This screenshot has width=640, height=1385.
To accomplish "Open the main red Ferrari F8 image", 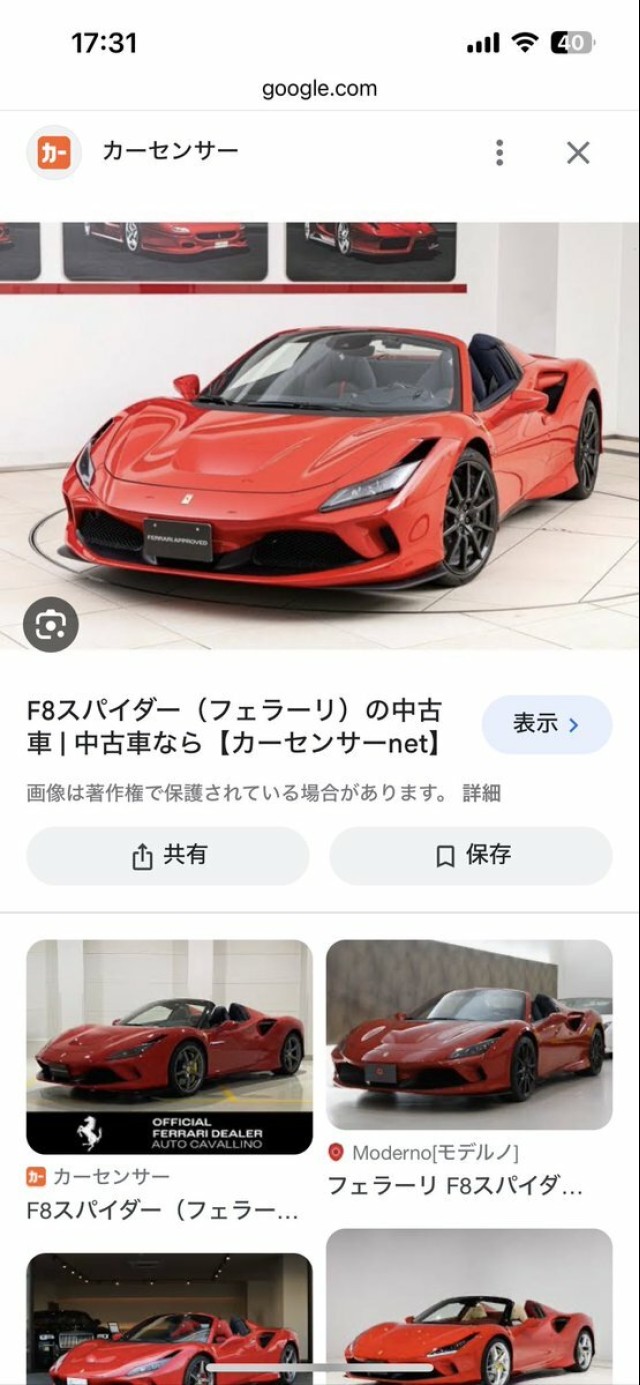I will coord(320,436).
